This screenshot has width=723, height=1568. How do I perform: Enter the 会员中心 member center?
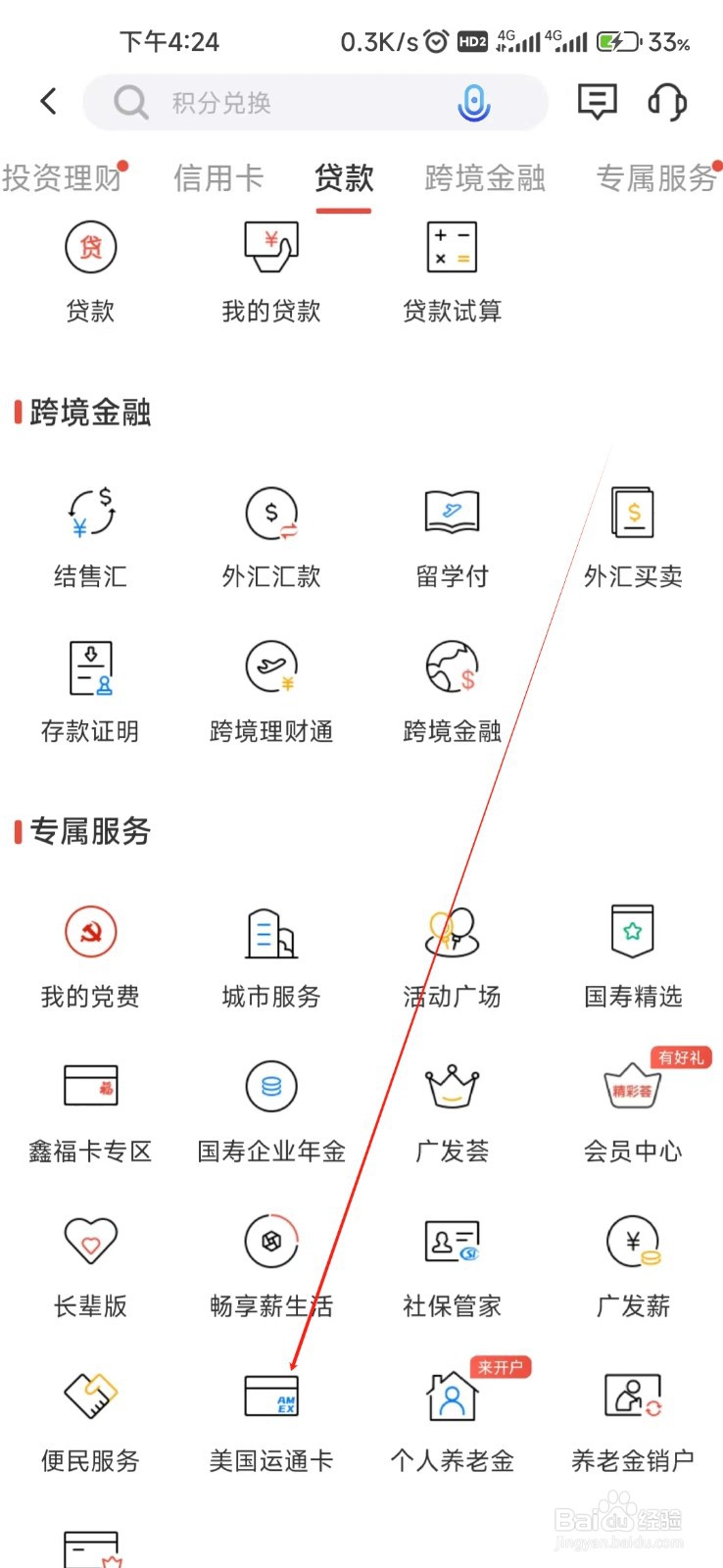[x=632, y=1102]
